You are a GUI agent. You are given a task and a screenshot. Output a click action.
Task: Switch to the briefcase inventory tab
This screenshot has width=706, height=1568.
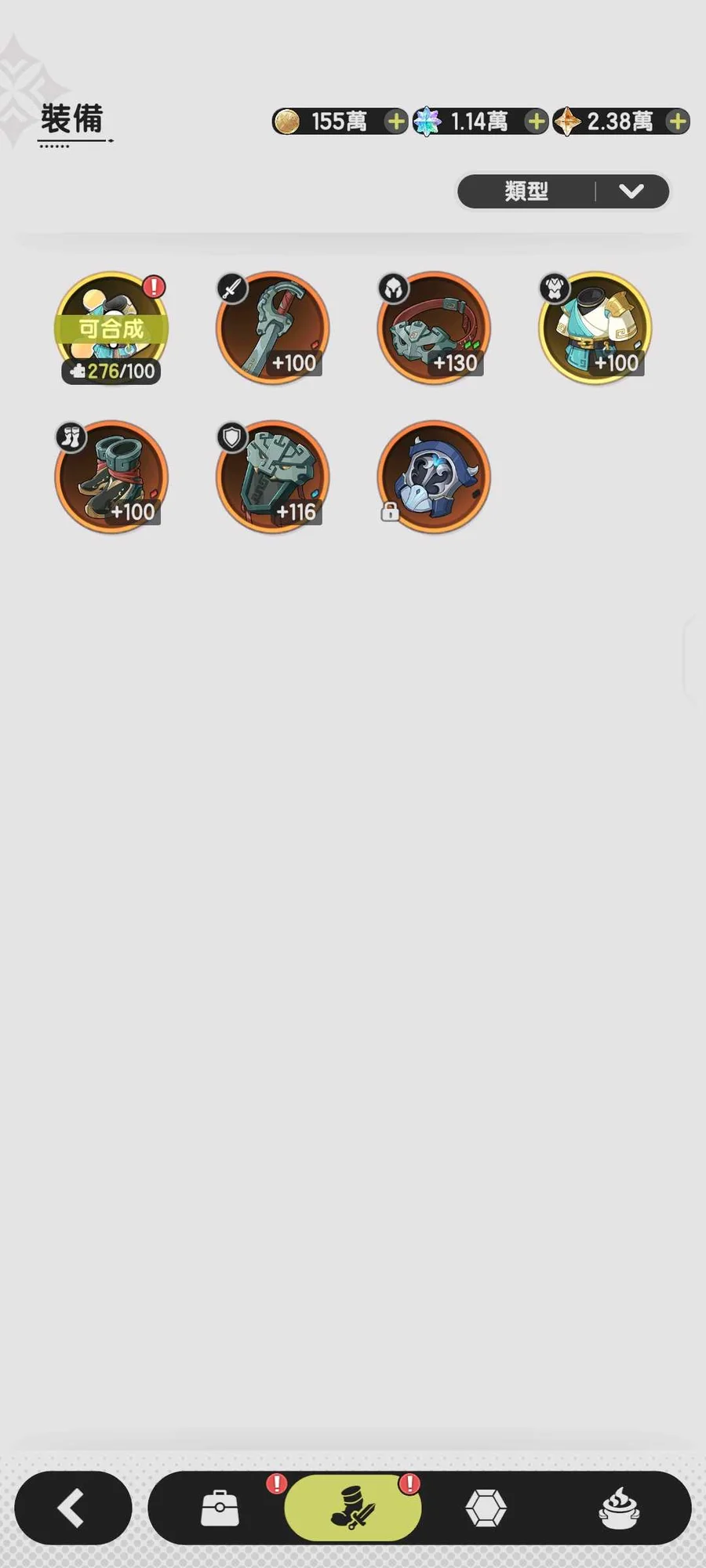tap(220, 1508)
